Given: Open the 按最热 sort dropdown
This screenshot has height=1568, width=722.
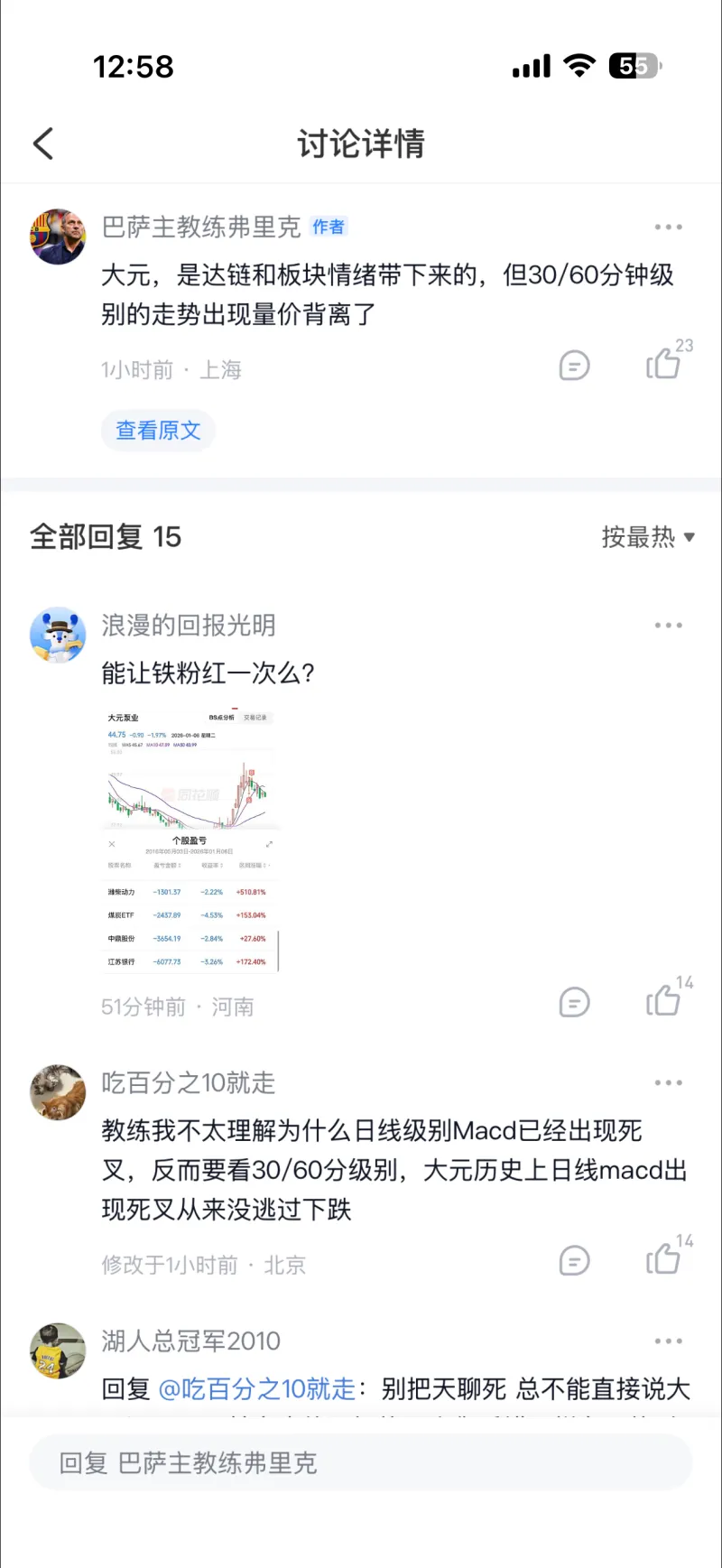Looking at the screenshot, I should pos(647,537).
